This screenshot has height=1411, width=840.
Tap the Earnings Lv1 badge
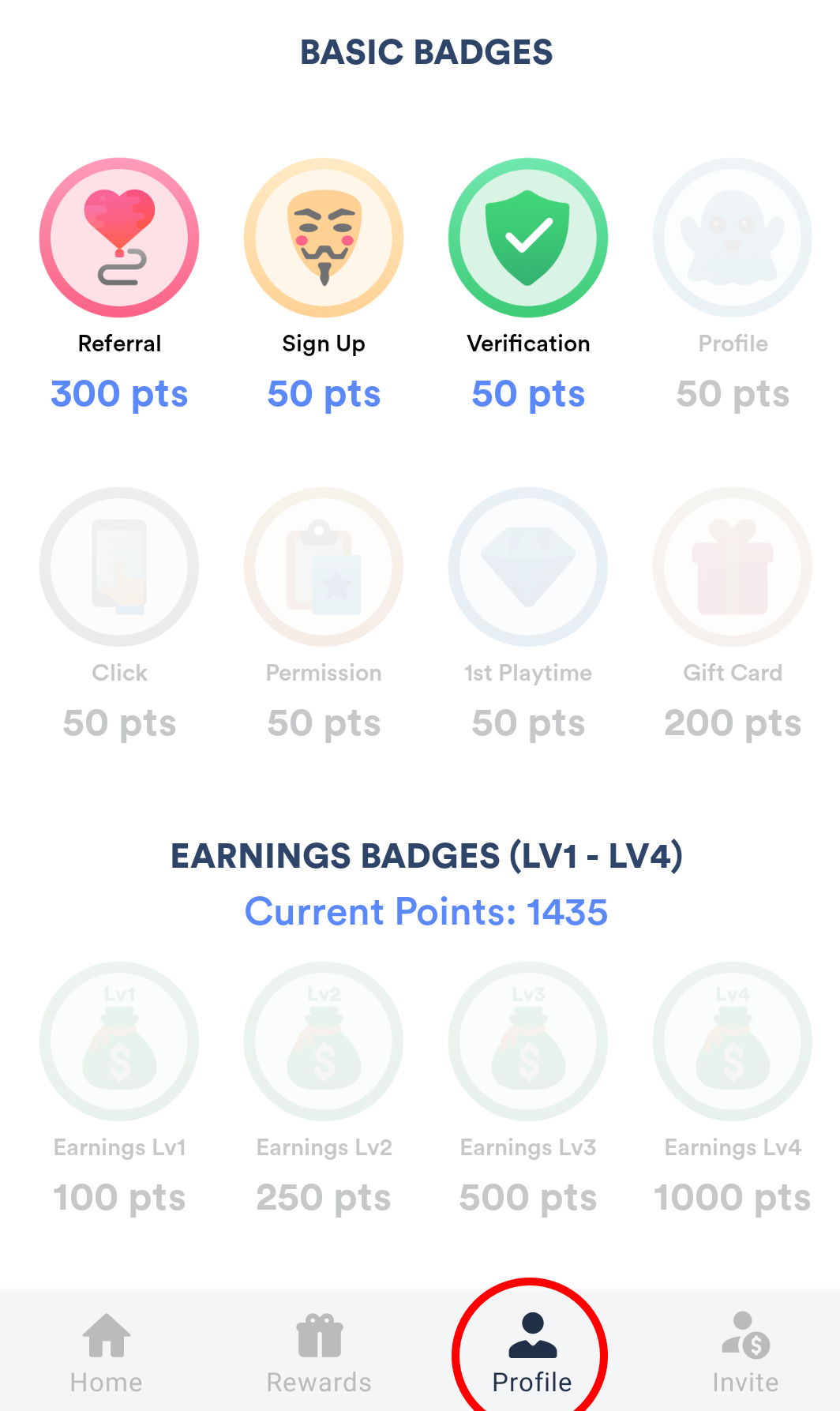(x=119, y=1041)
